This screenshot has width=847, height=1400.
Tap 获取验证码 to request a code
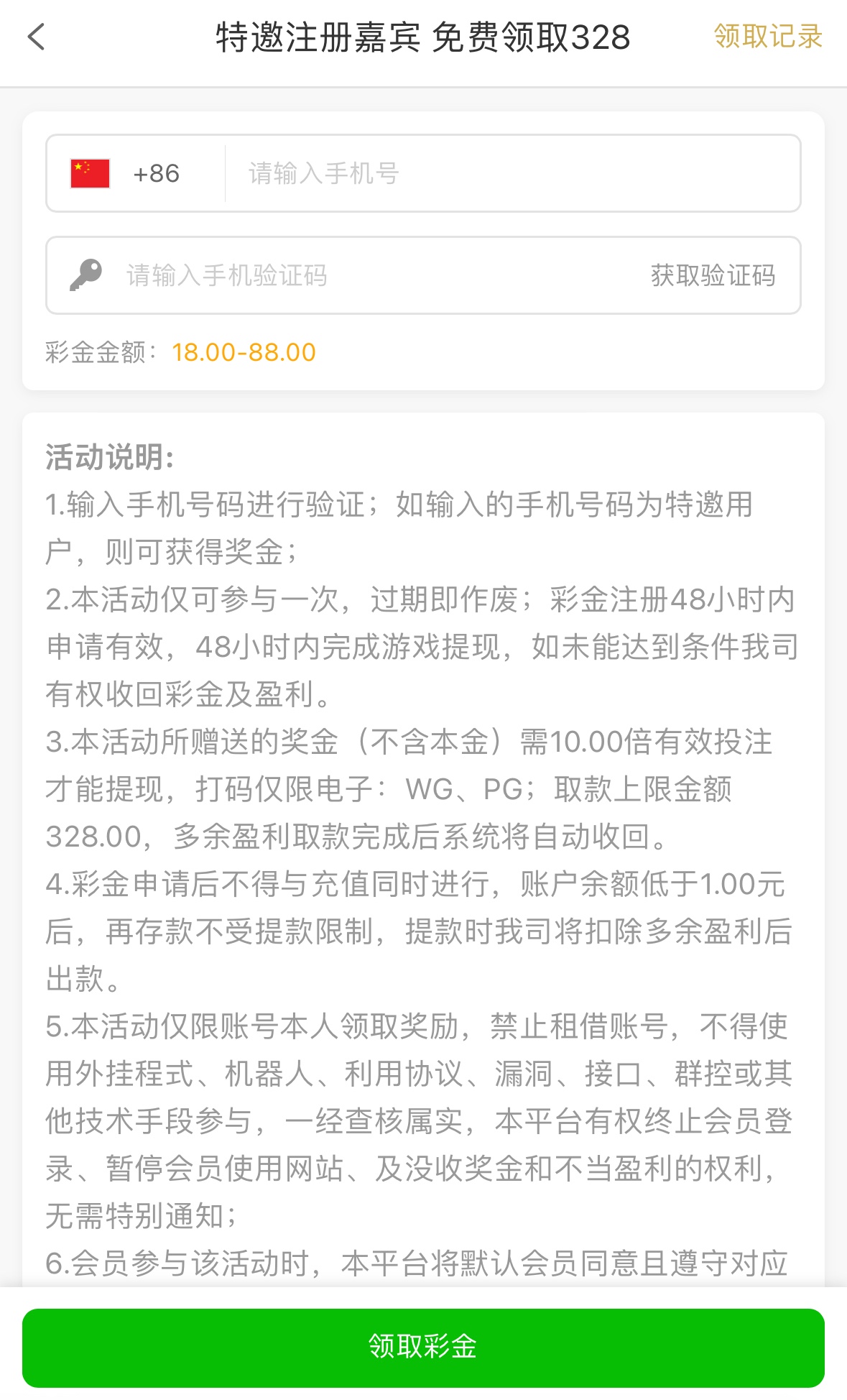tap(713, 275)
